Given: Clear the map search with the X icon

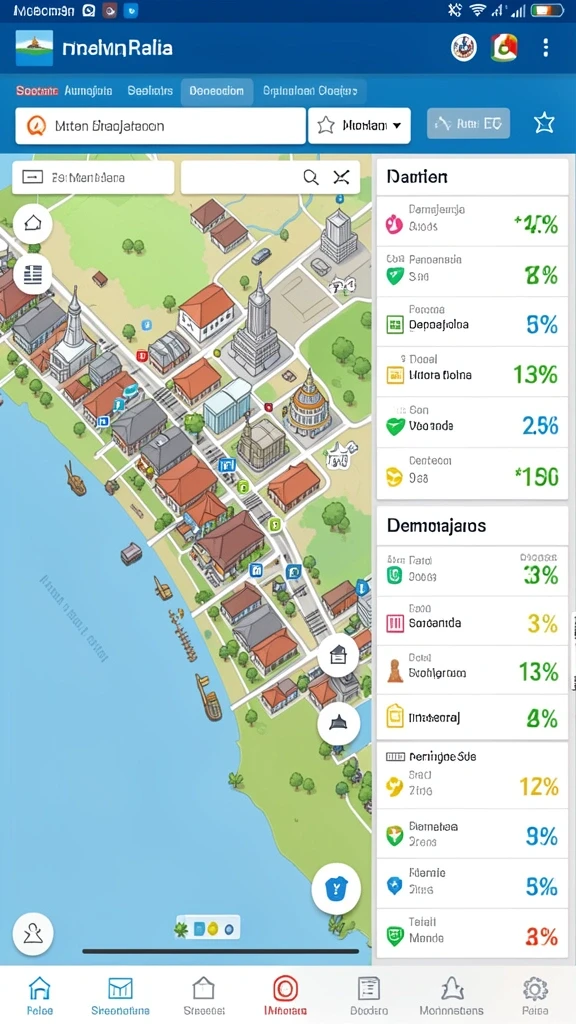Looking at the screenshot, I should (342, 177).
